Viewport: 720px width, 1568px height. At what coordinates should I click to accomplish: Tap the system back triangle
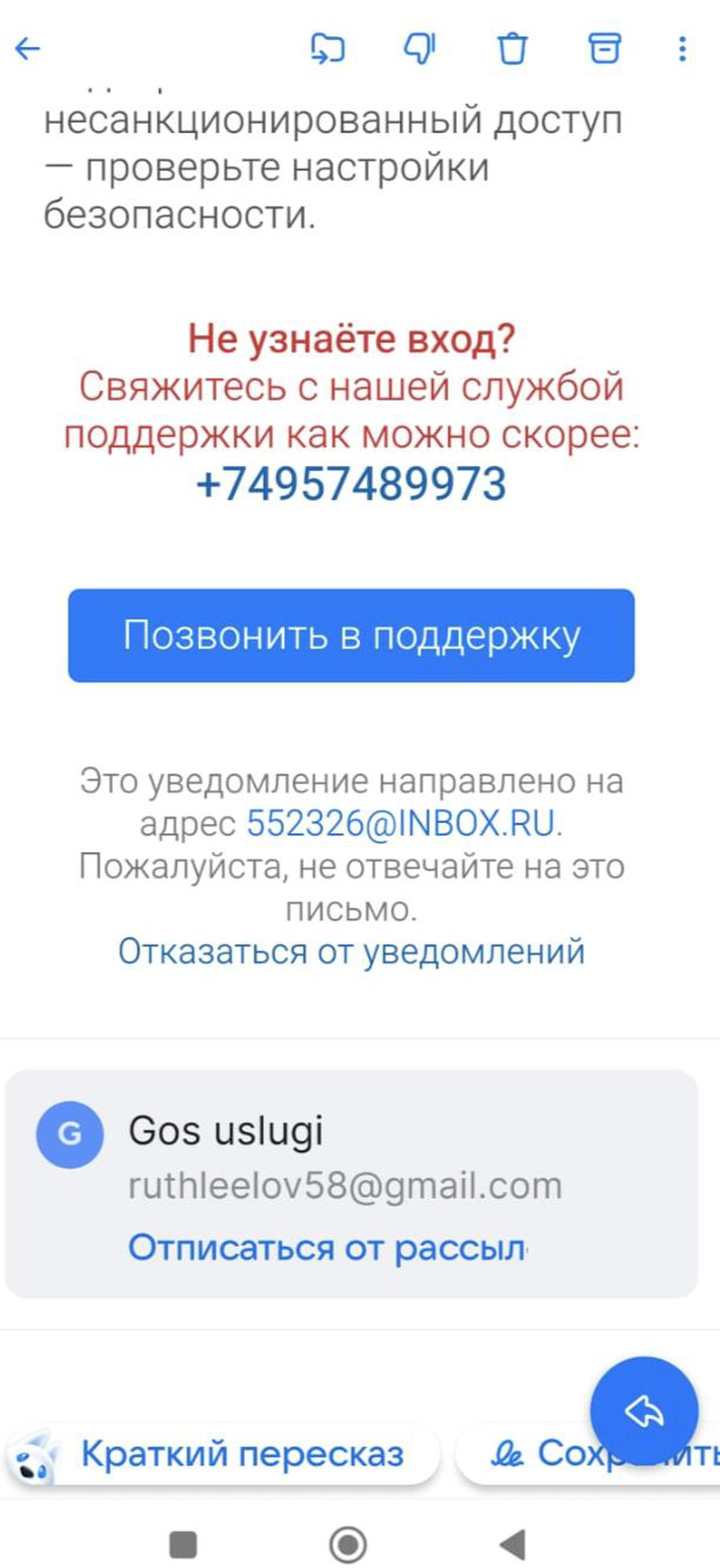pos(513,1545)
